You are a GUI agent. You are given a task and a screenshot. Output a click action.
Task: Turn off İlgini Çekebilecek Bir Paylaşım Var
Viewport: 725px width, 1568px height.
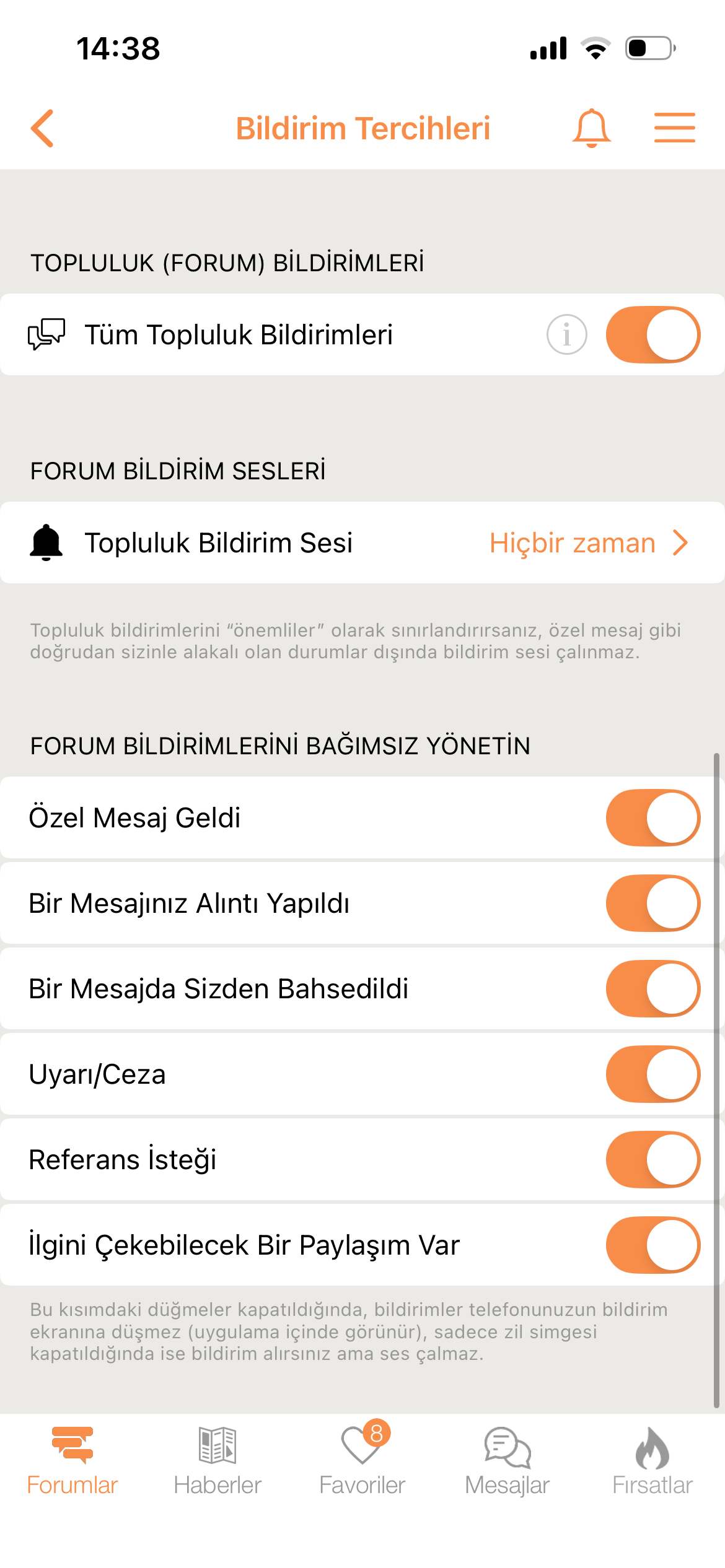pyautogui.click(x=652, y=1245)
